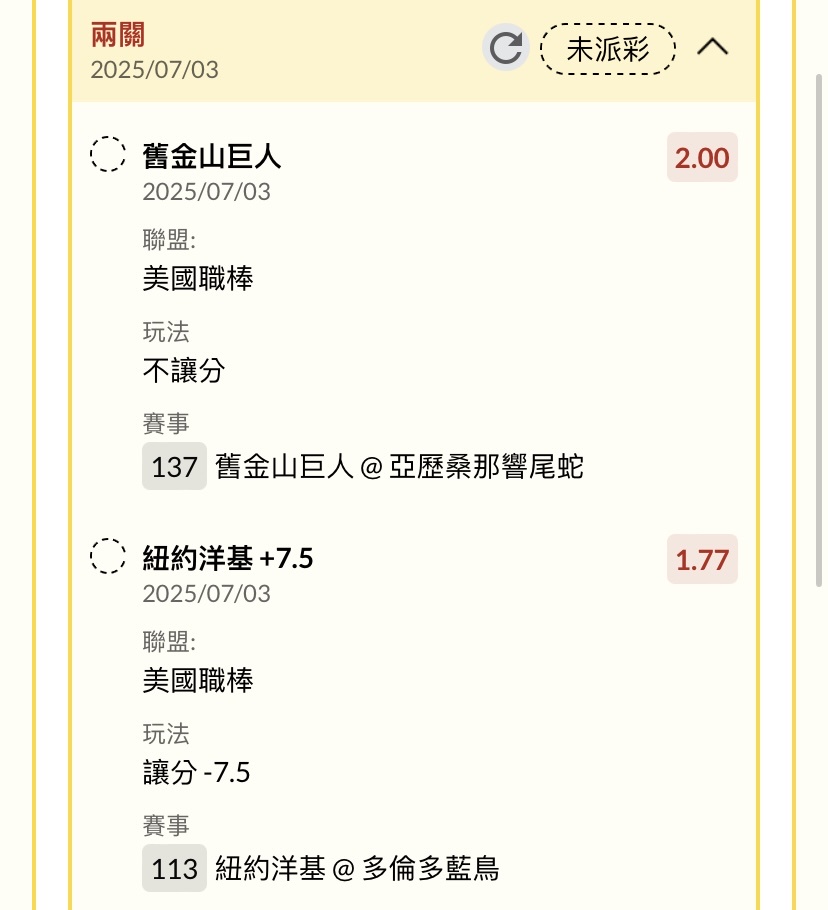The image size is (828, 910).
Task: Tap the 未派彩 status chip
Action: (x=607, y=48)
